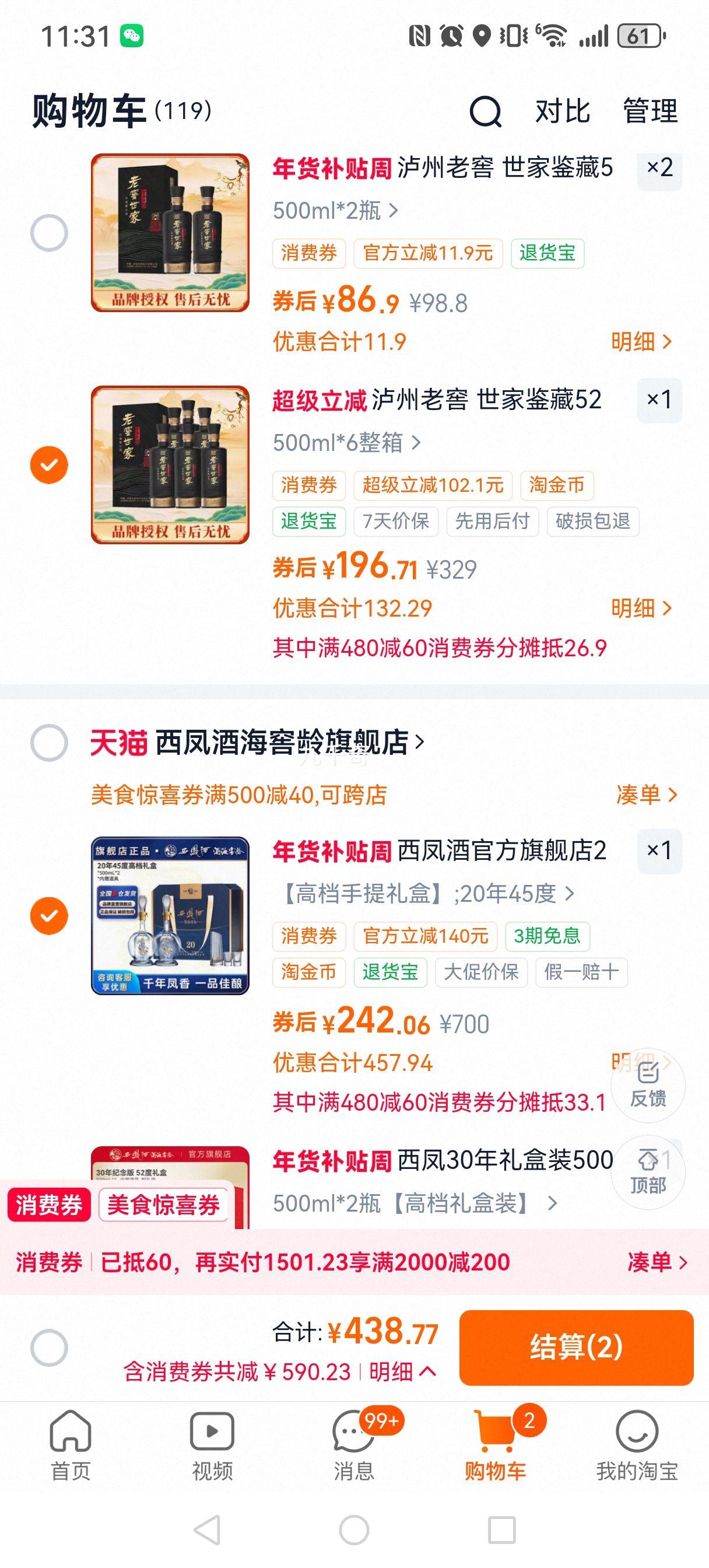Switch to 对比 compare mode

[560, 113]
